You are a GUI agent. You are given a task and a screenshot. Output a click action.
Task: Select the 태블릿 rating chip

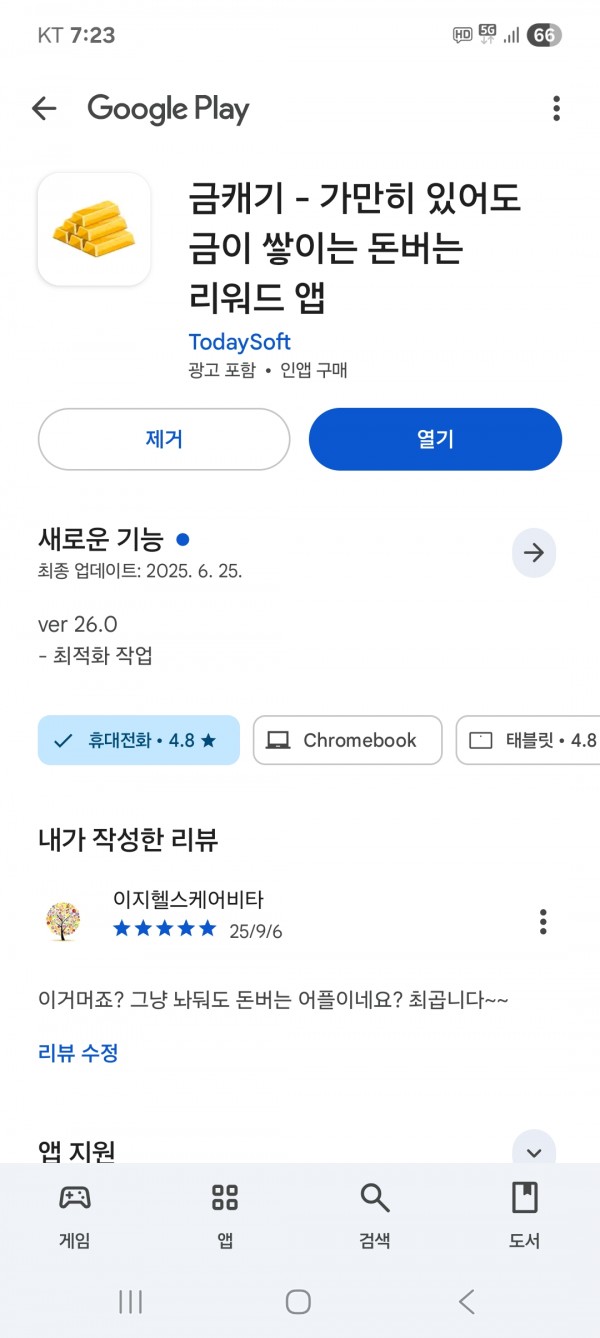click(528, 740)
